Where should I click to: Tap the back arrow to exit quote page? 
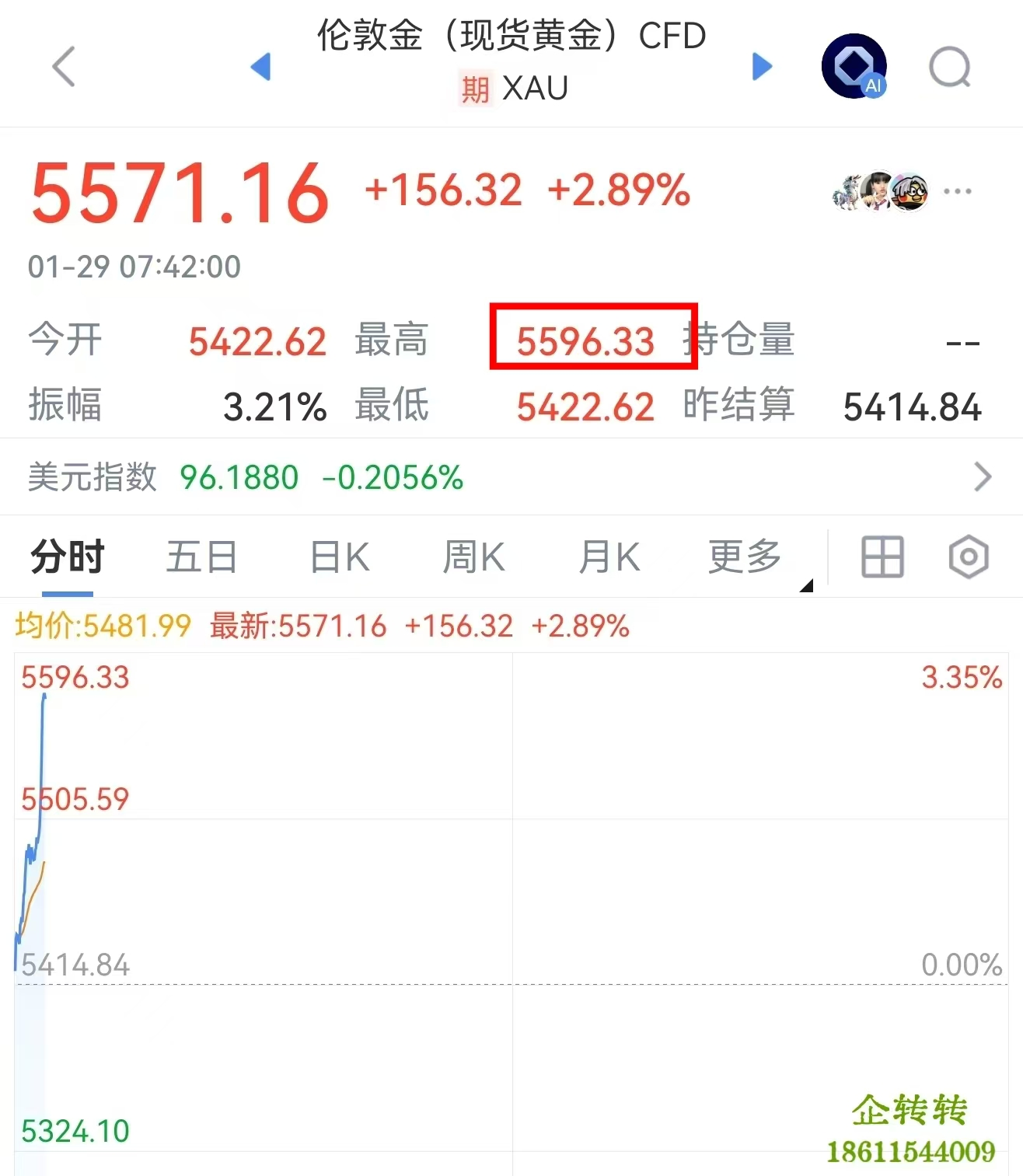coord(64,66)
